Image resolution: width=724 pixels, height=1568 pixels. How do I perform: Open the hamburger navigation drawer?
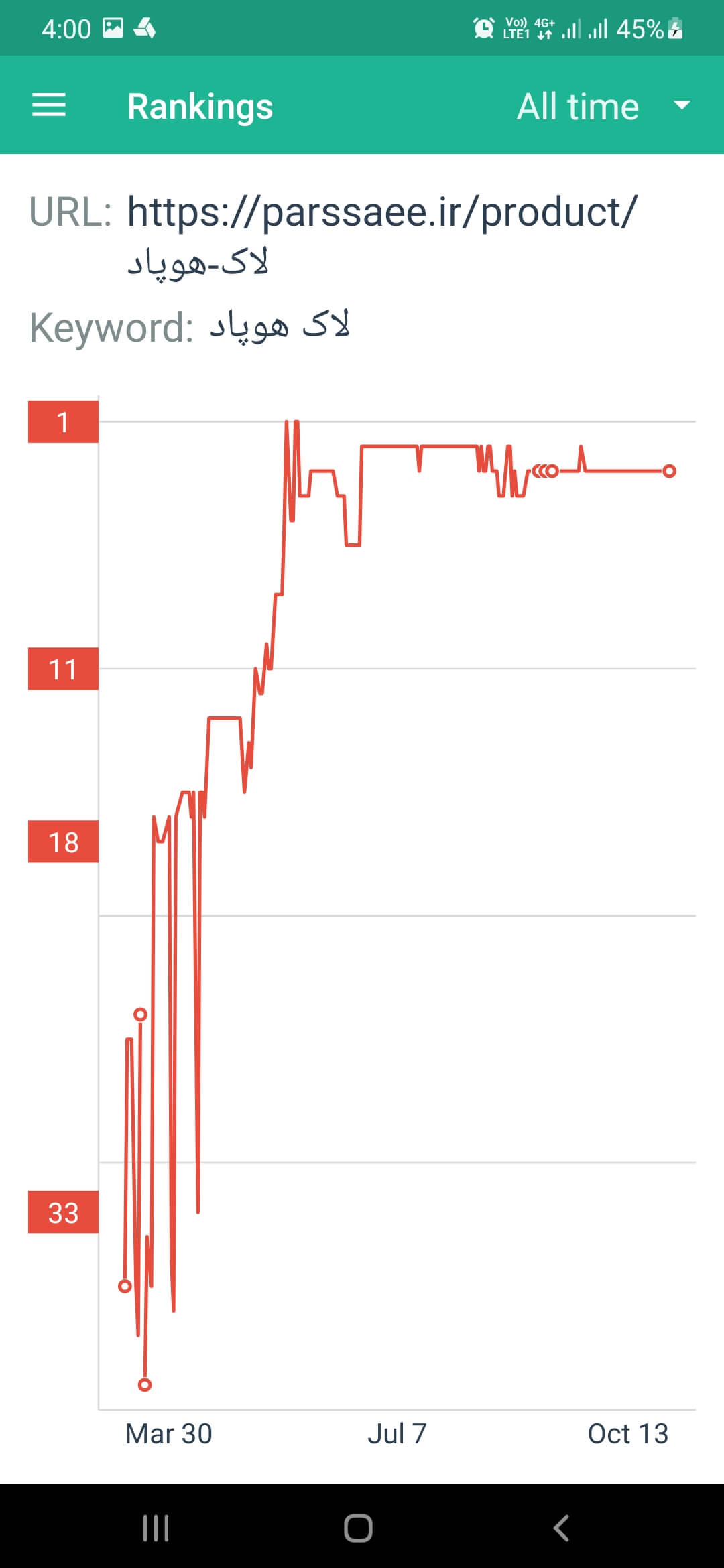coord(49,105)
